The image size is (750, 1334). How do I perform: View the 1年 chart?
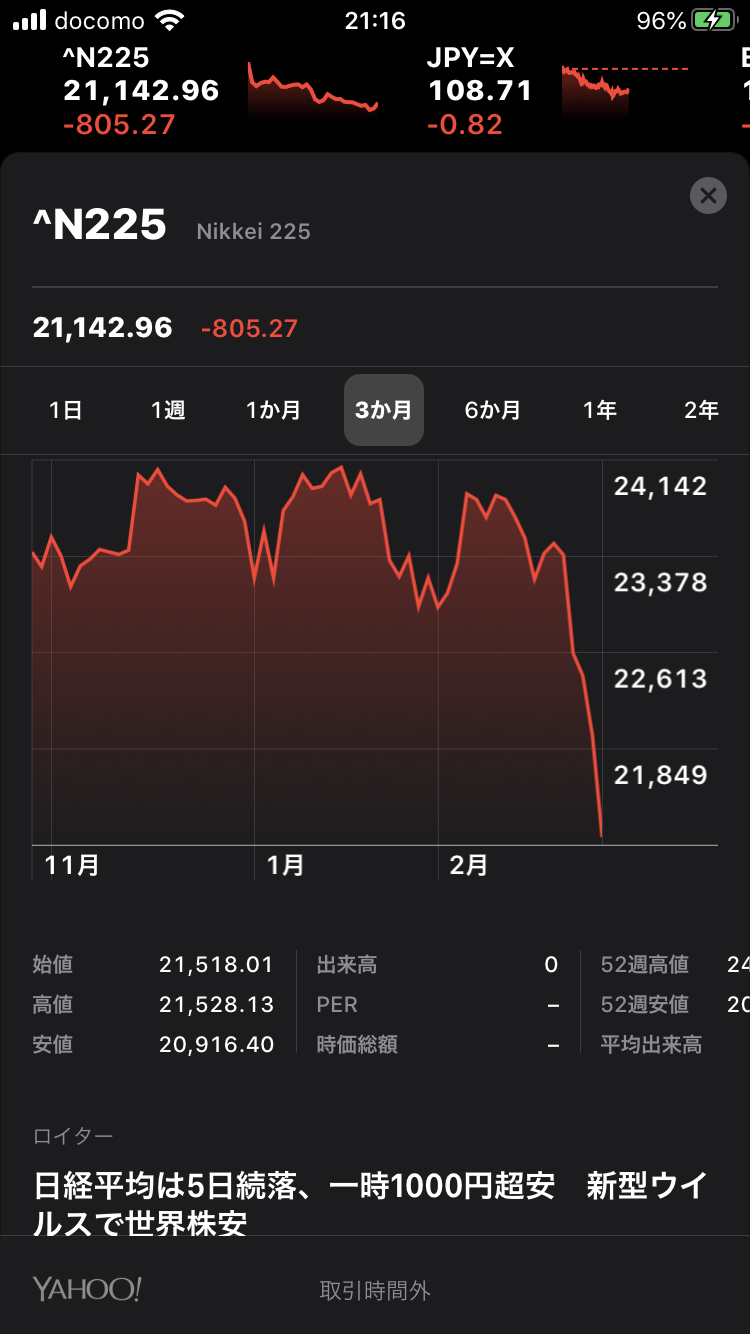(600, 410)
